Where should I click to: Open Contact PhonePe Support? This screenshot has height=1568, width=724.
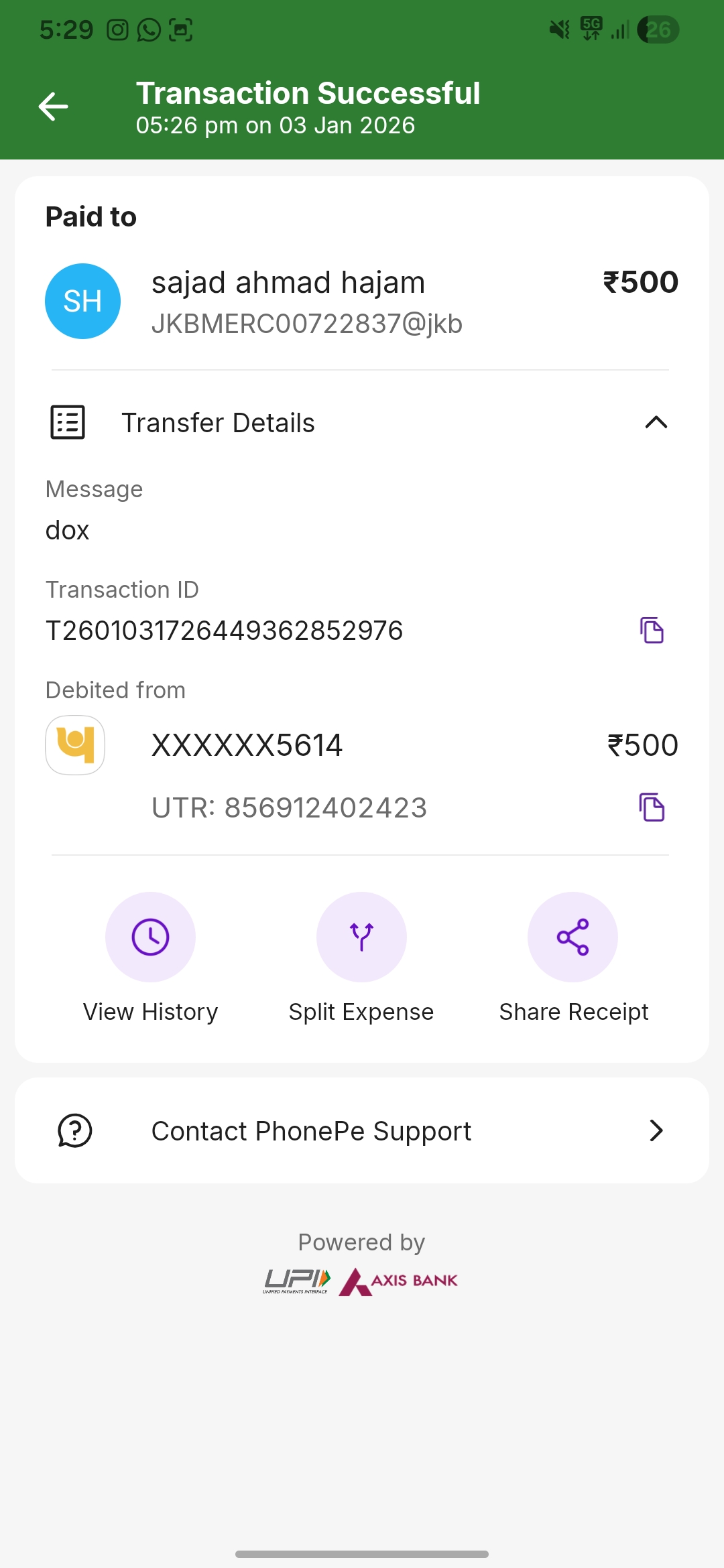(x=362, y=1131)
